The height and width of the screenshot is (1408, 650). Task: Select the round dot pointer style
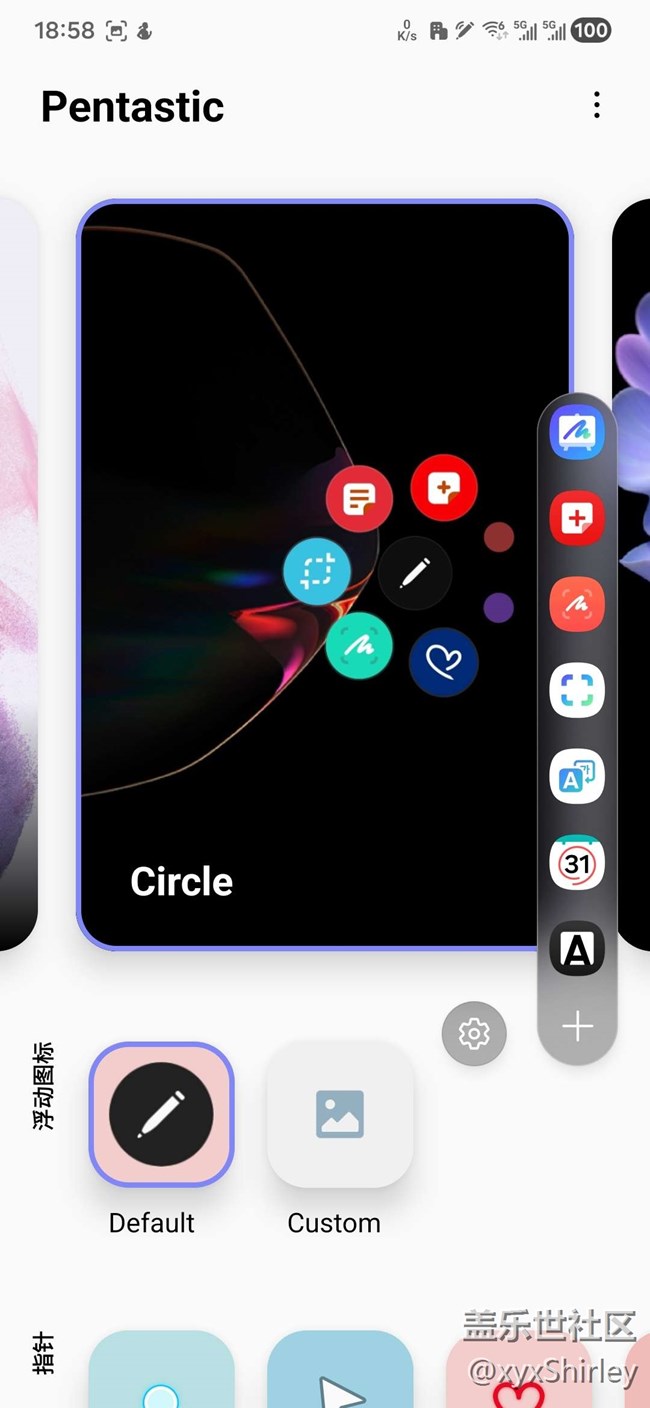point(161,1375)
